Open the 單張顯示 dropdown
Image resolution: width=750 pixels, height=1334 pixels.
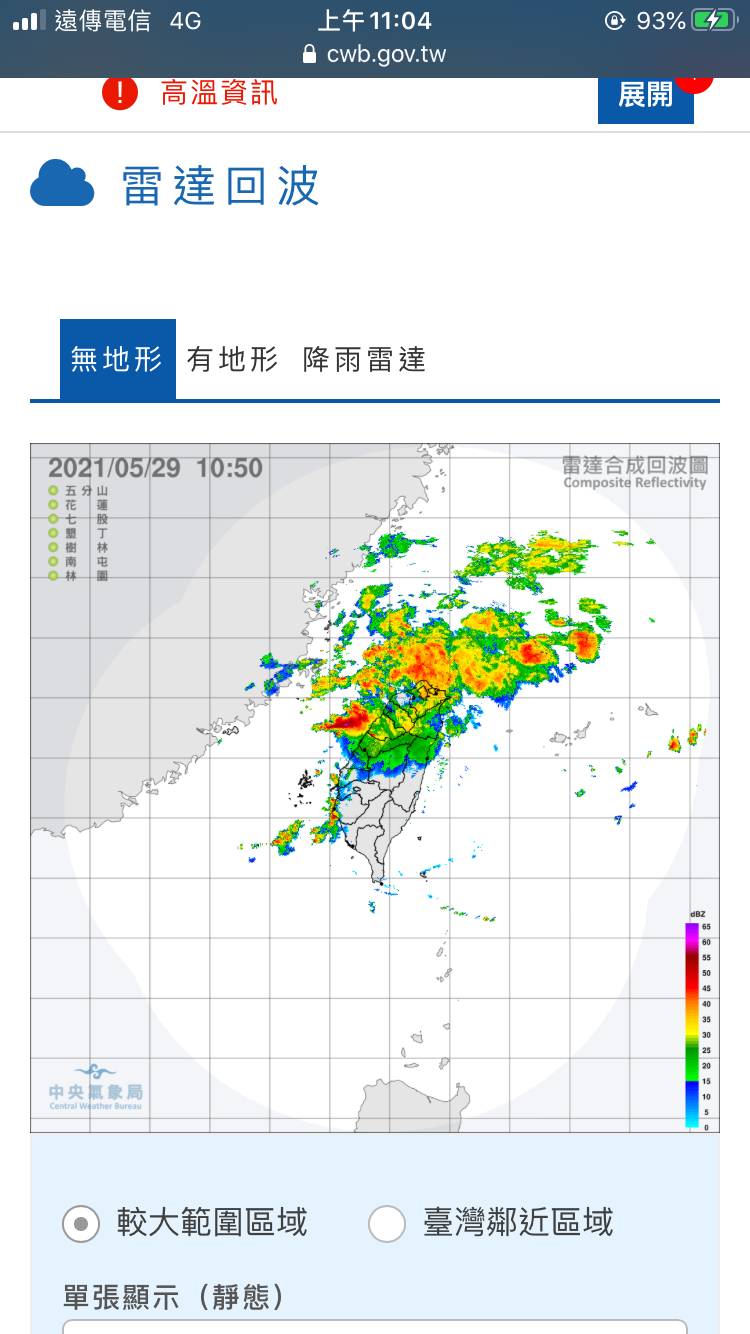375,1327
